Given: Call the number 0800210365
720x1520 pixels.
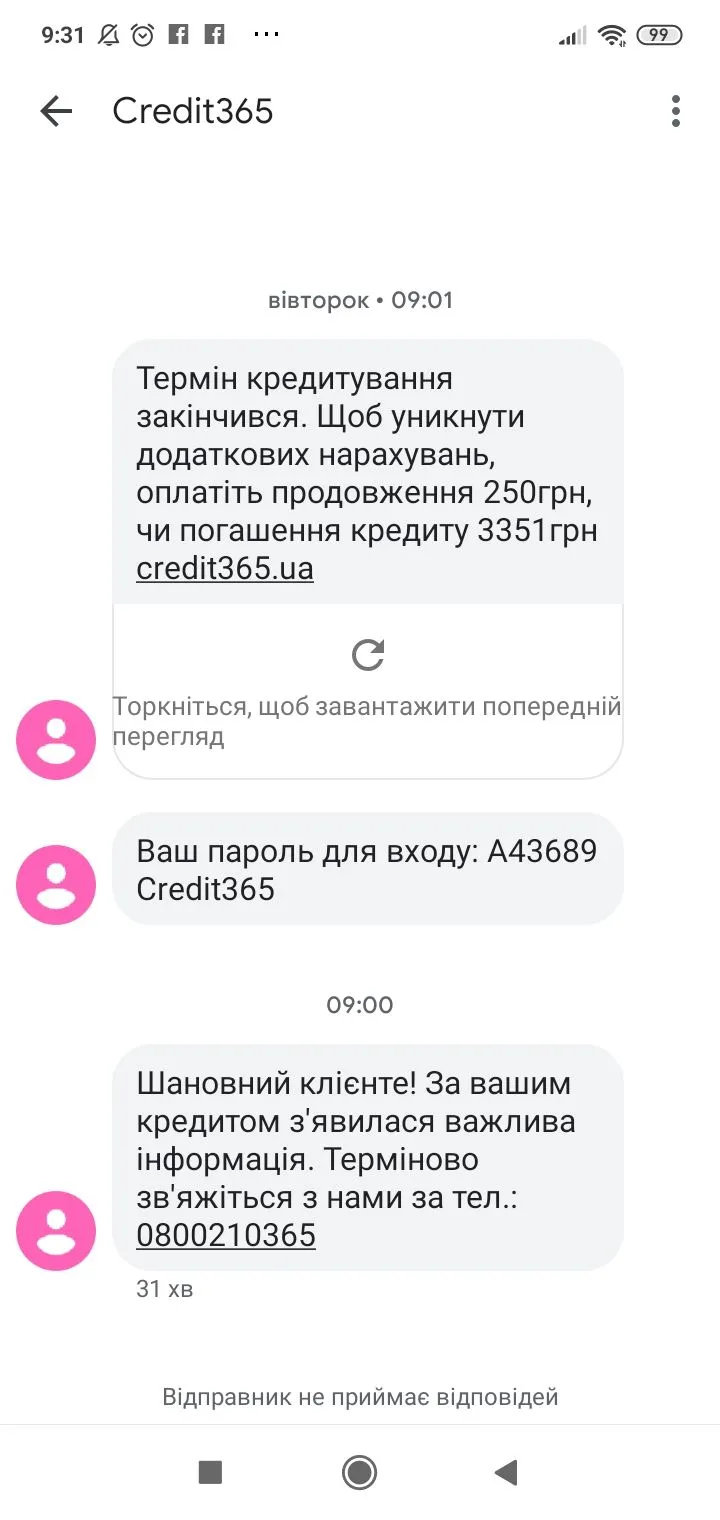Looking at the screenshot, I should (x=226, y=1236).
